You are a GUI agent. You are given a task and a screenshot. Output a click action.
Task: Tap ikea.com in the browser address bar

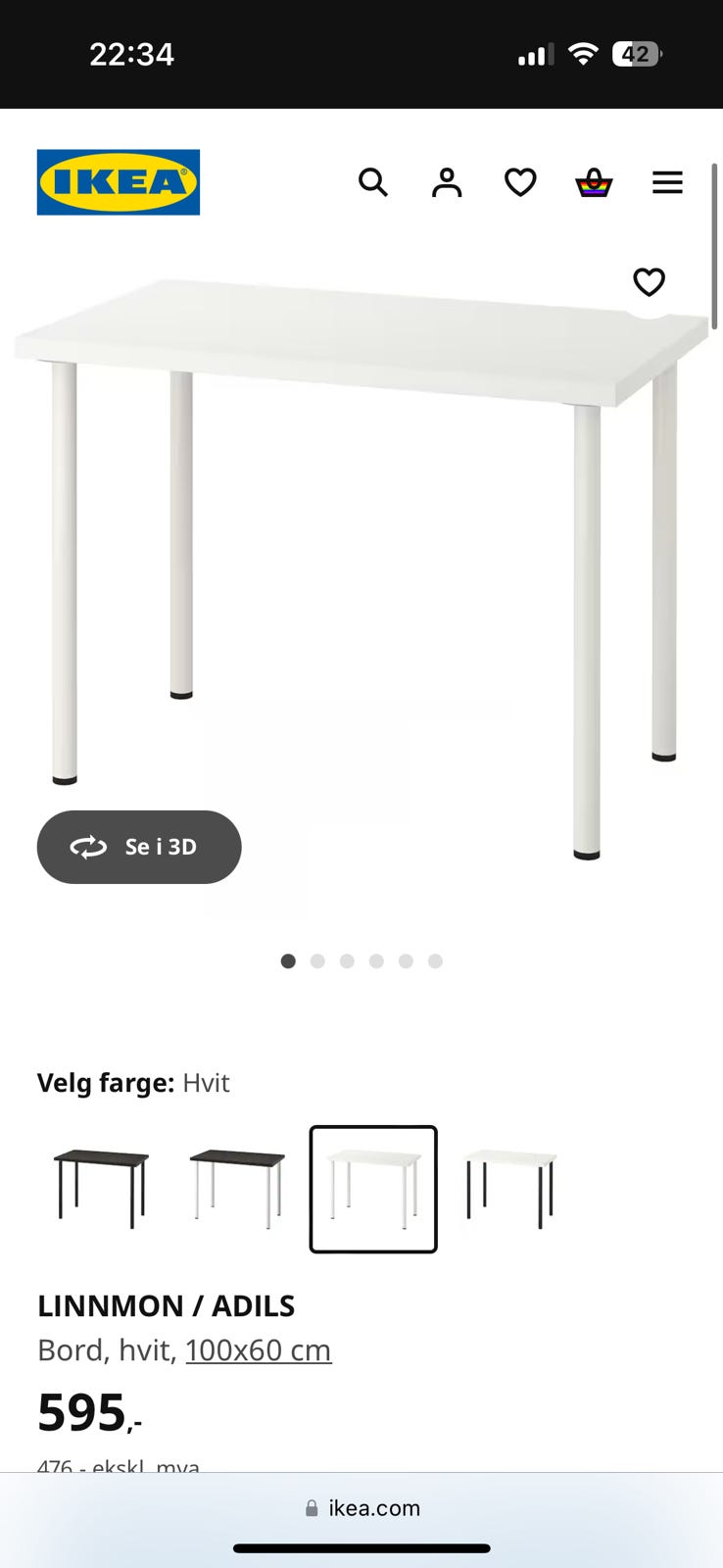coord(376,1508)
